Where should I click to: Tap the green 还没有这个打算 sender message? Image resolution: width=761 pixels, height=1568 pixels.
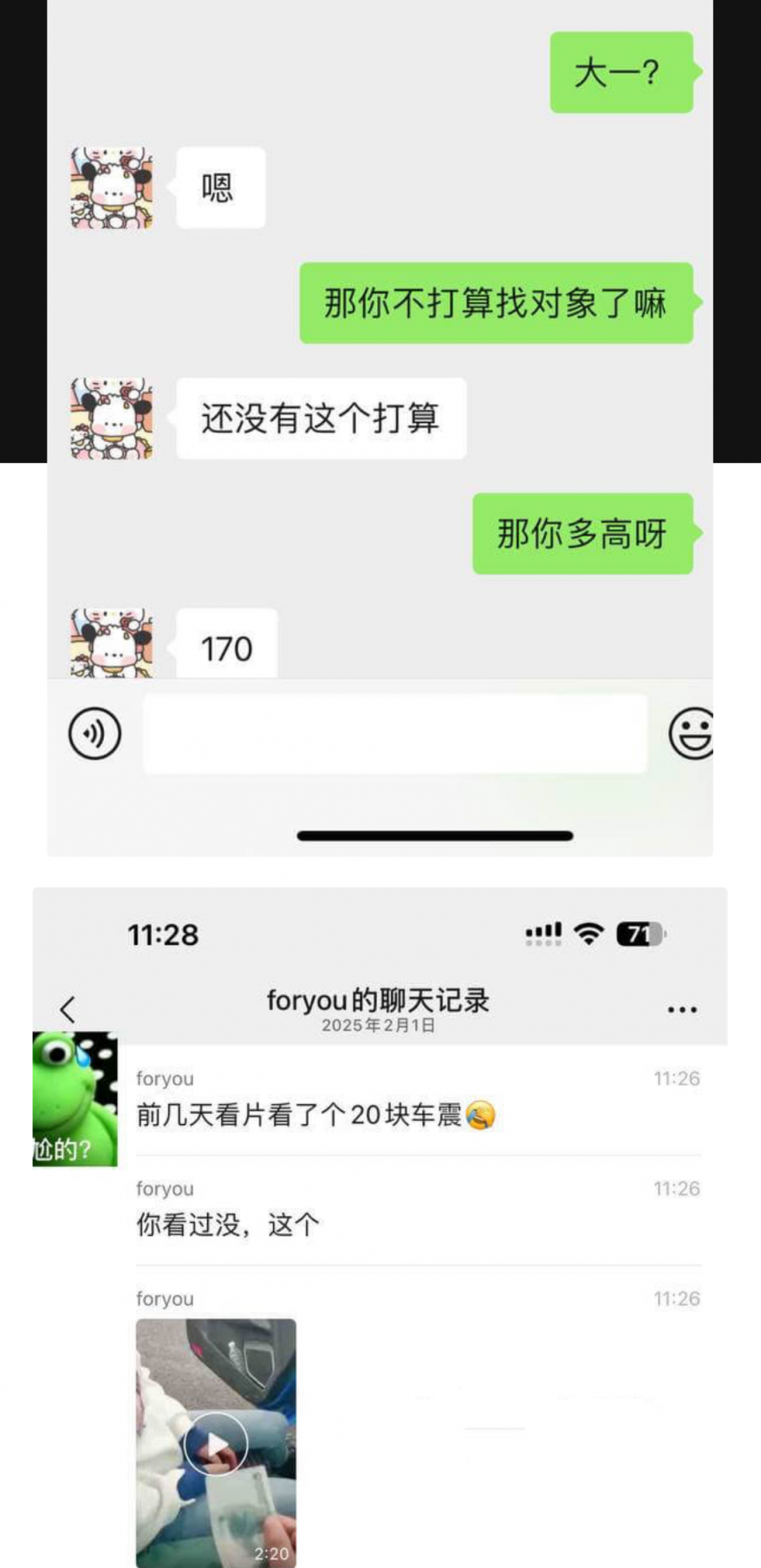click(321, 419)
